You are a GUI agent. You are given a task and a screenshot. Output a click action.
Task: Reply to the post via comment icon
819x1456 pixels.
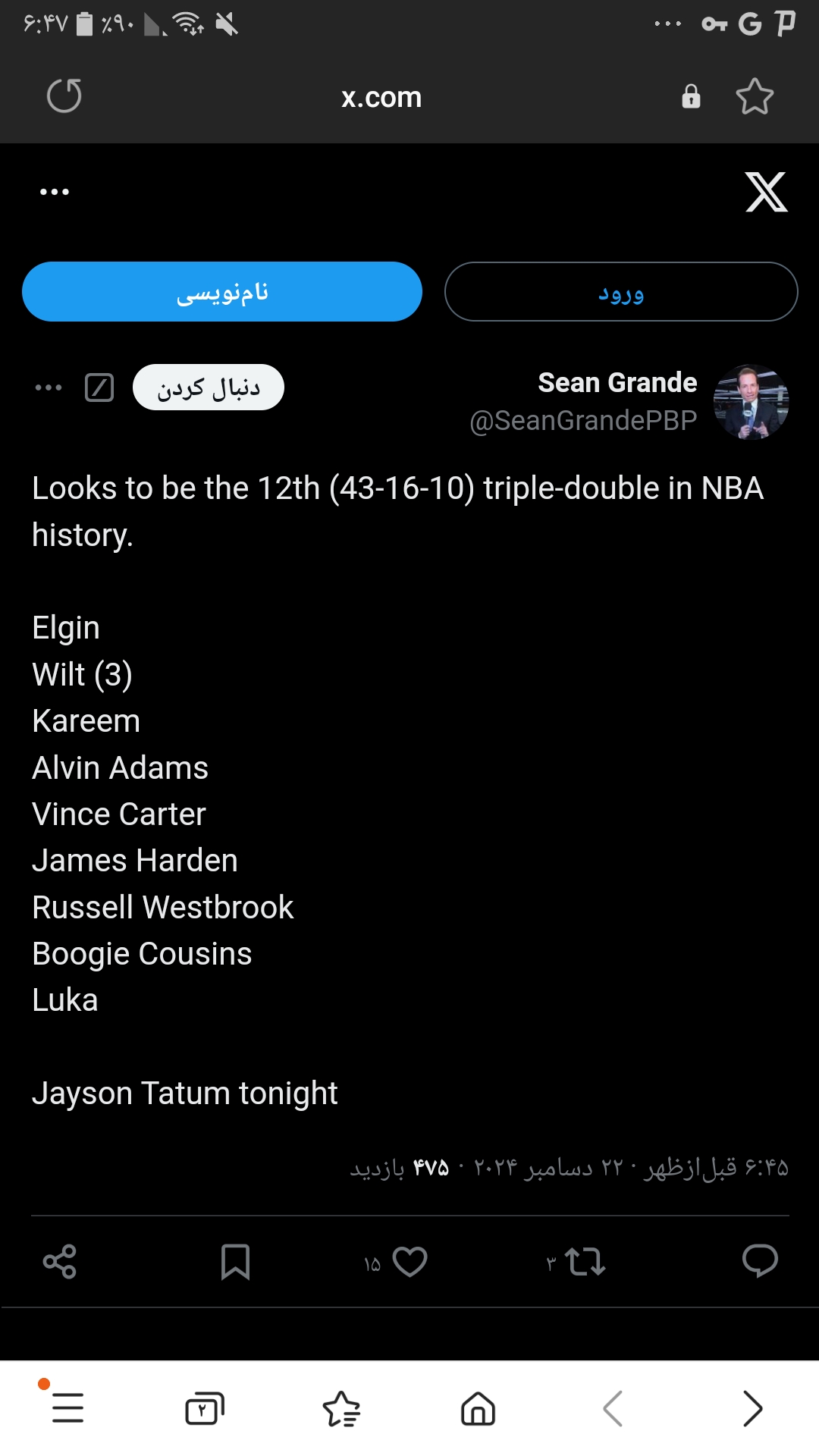[x=761, y=1261]
